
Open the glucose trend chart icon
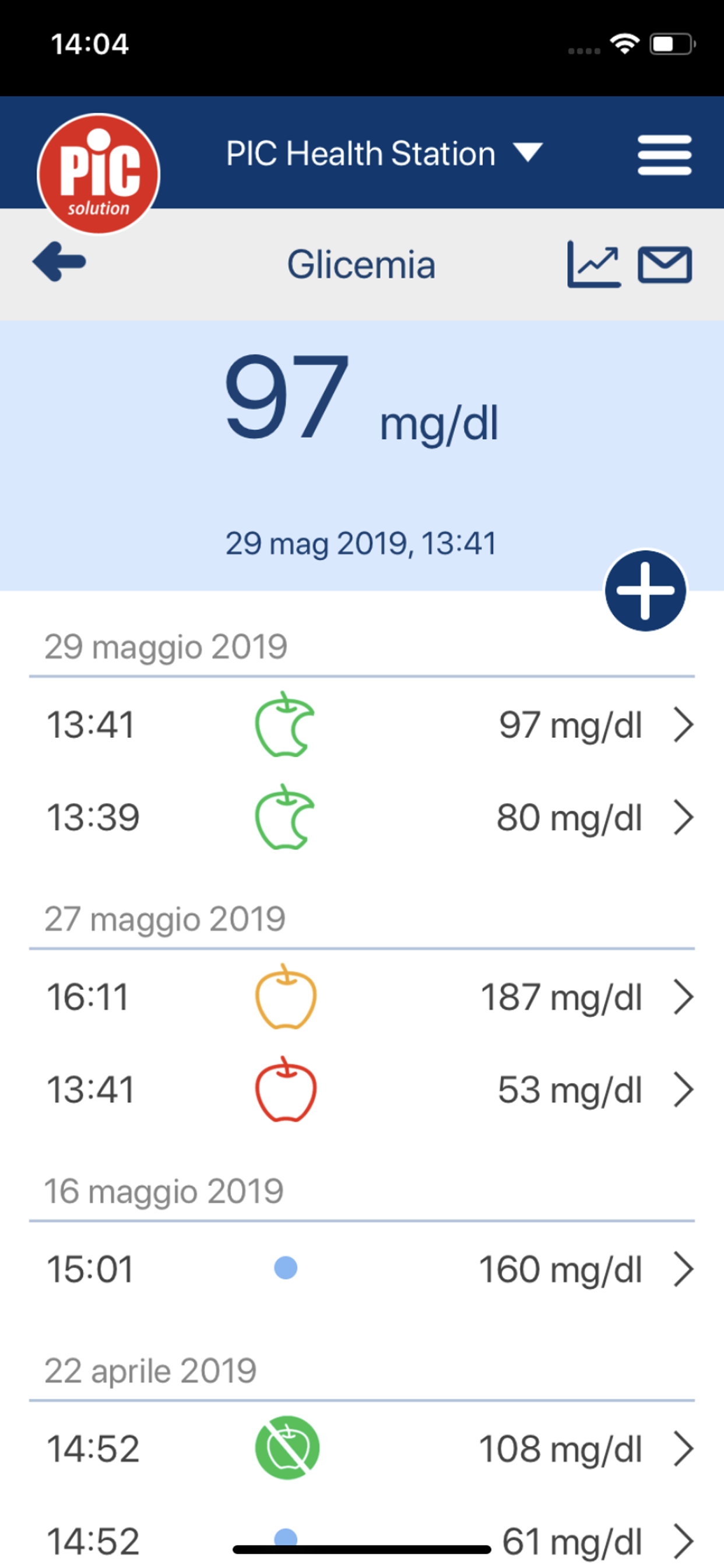(x=594, y=264)
